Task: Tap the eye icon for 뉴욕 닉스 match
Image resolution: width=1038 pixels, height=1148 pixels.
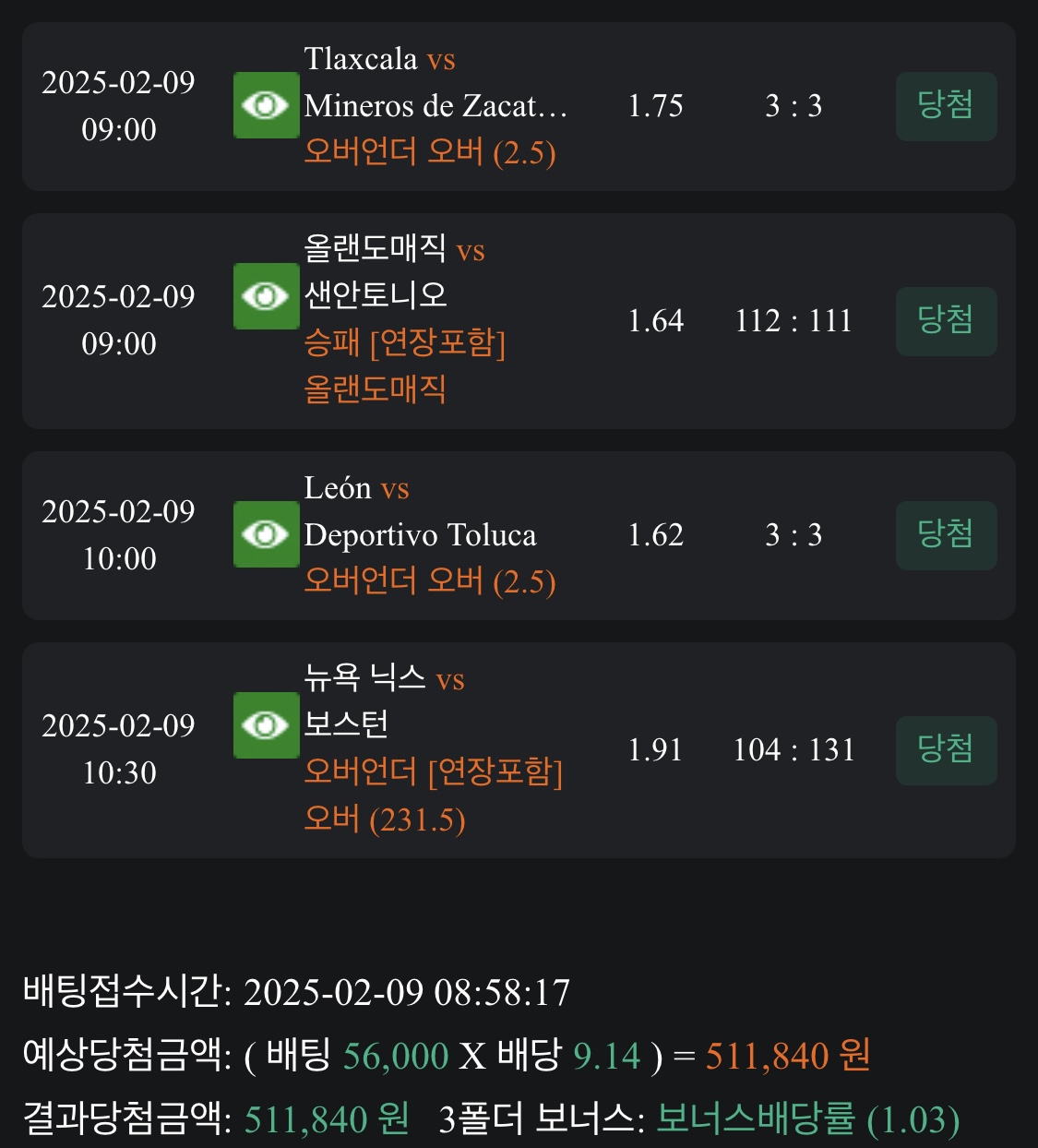Action: point(266,725)
